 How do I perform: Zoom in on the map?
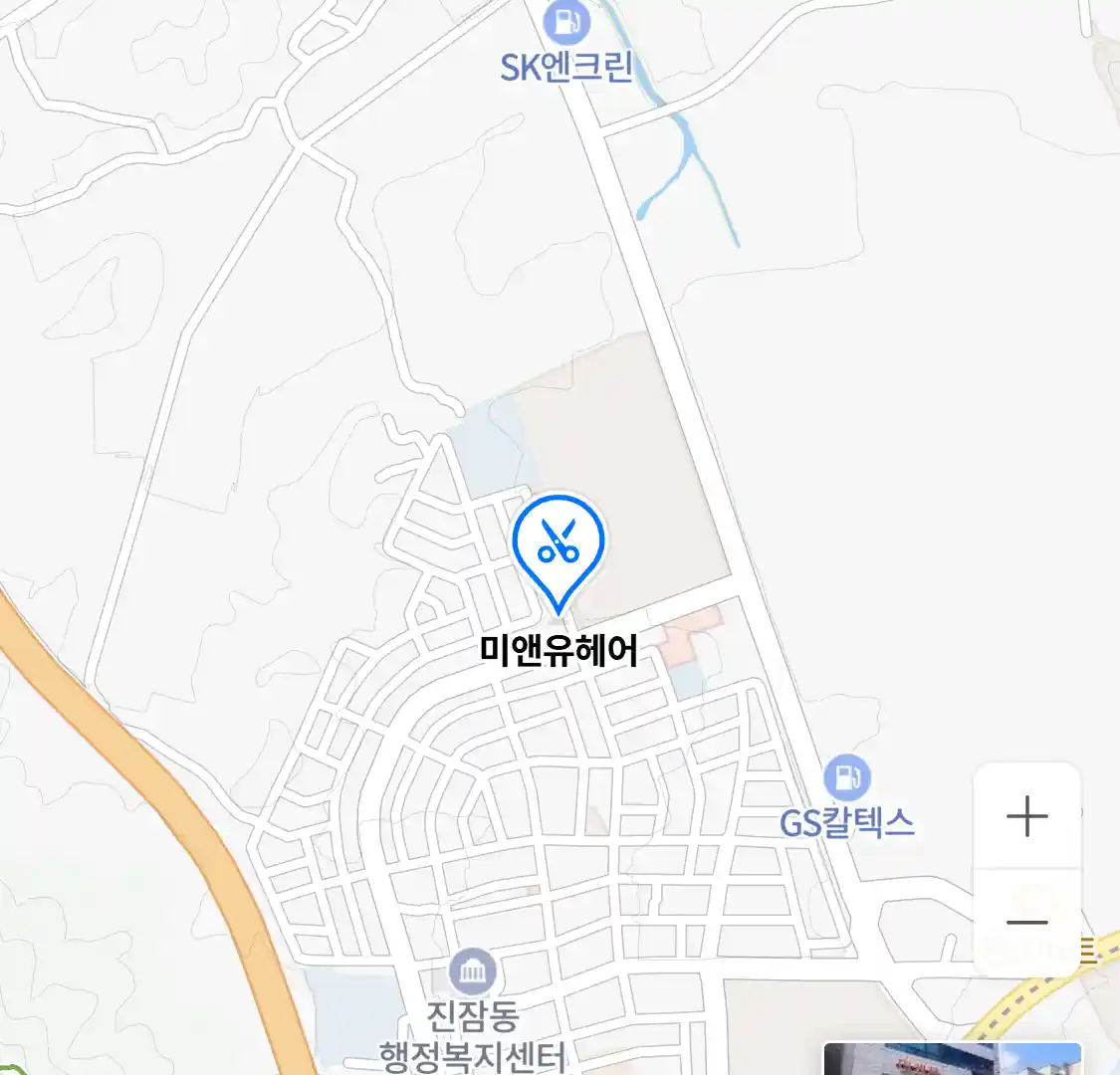pyautogui.click(x=1026, y=817)
